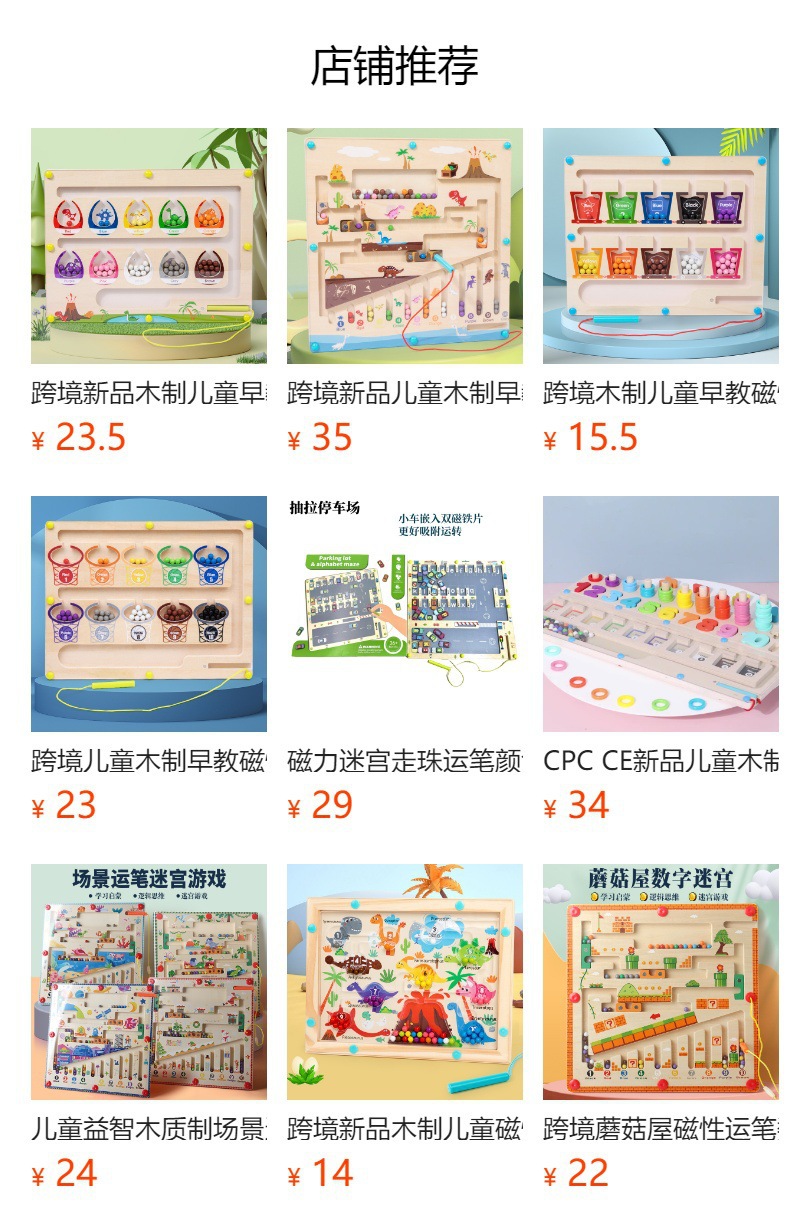Open the ¥23 blue-background bead board item
Viewport: 790px width, 1232px height.
[148, 614]
